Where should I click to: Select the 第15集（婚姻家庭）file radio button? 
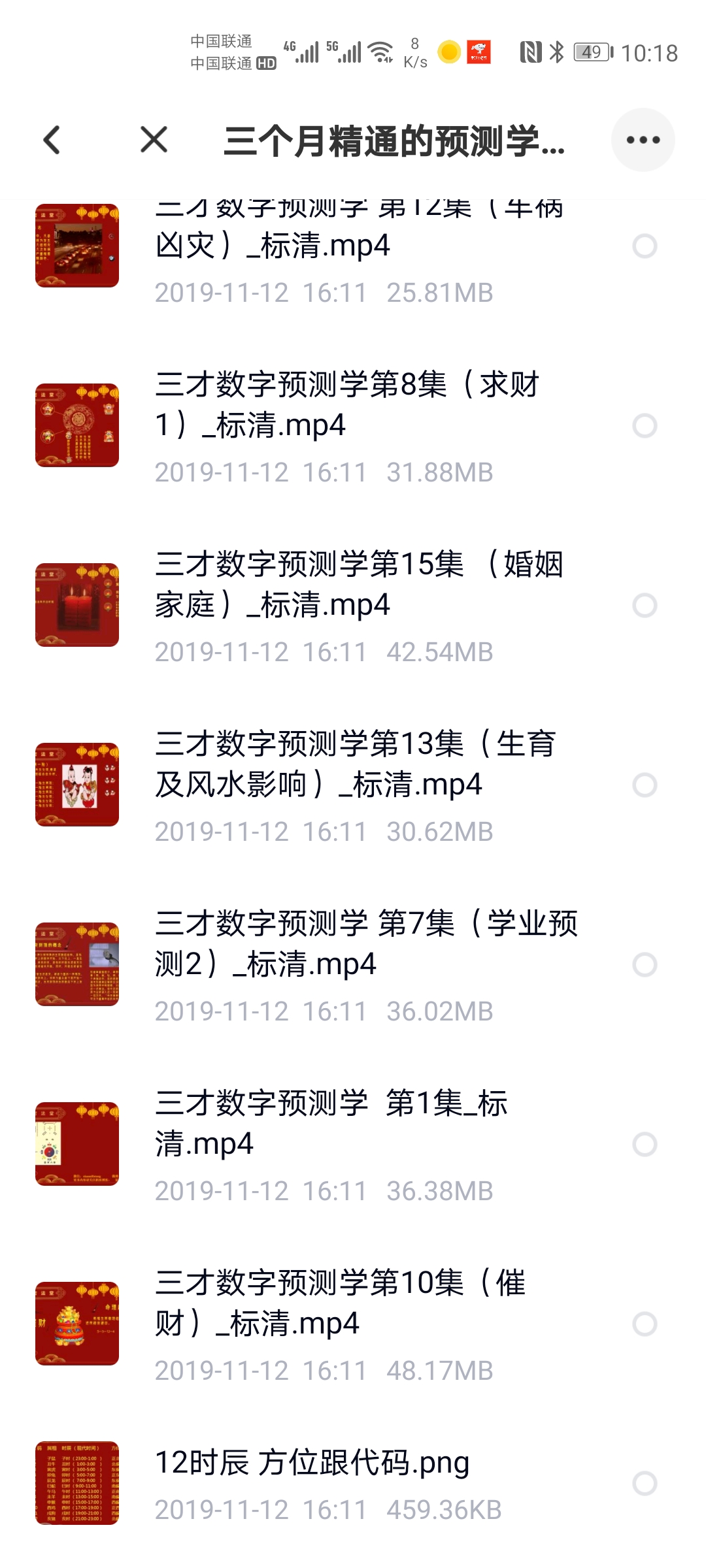(x=645, y=606)
